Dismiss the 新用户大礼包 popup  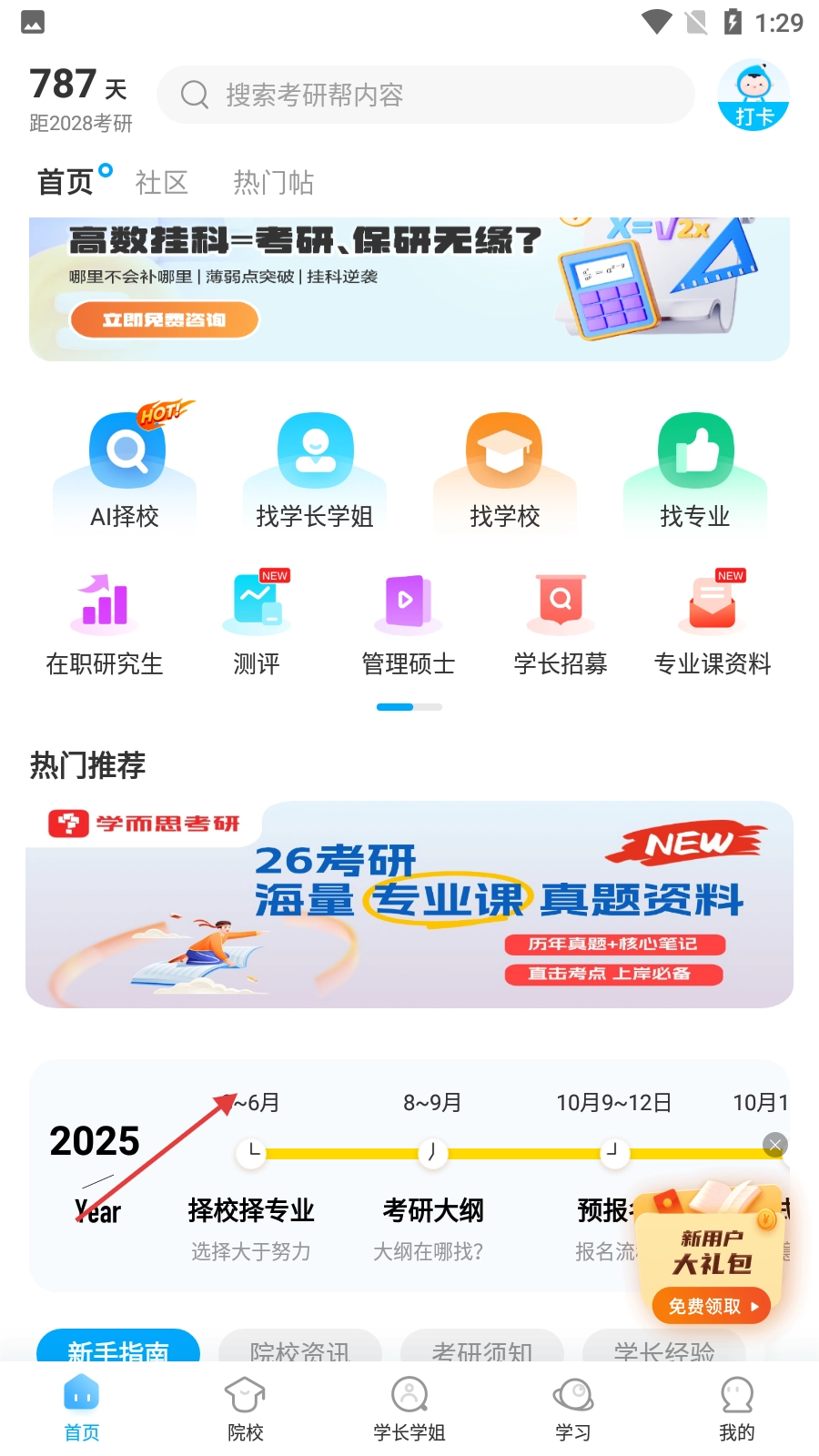(775, 1145)
